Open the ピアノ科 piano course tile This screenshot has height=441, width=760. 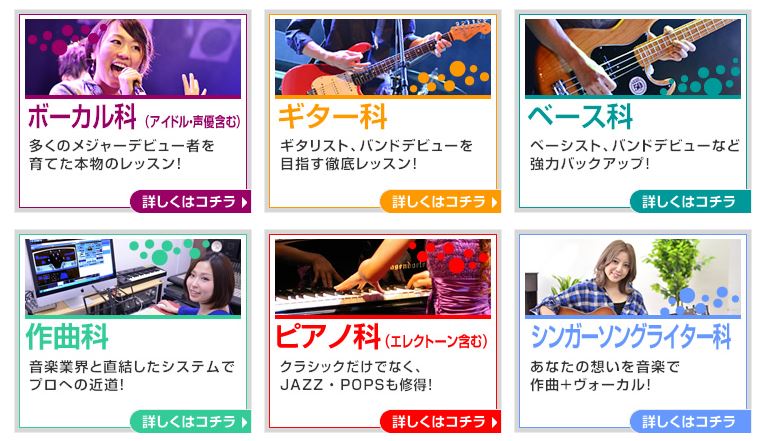pos(383,277)
